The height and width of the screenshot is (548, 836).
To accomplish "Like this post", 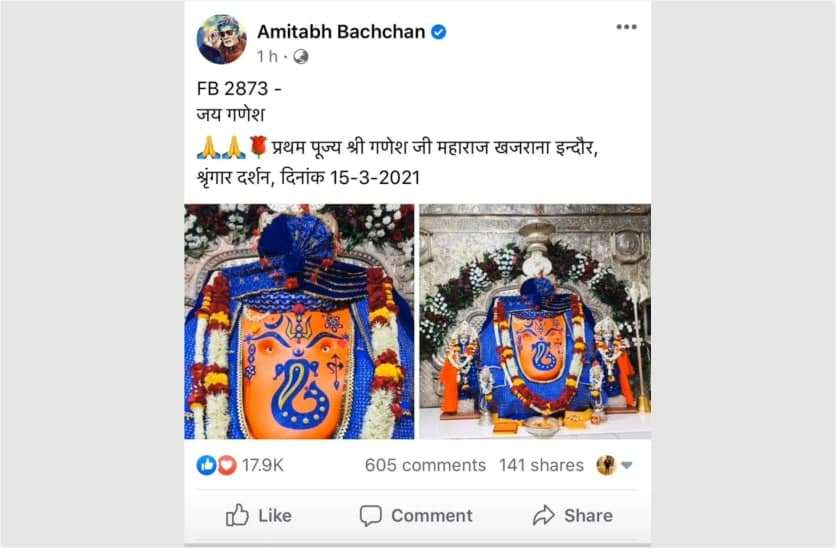I will (x=258, y=516).
